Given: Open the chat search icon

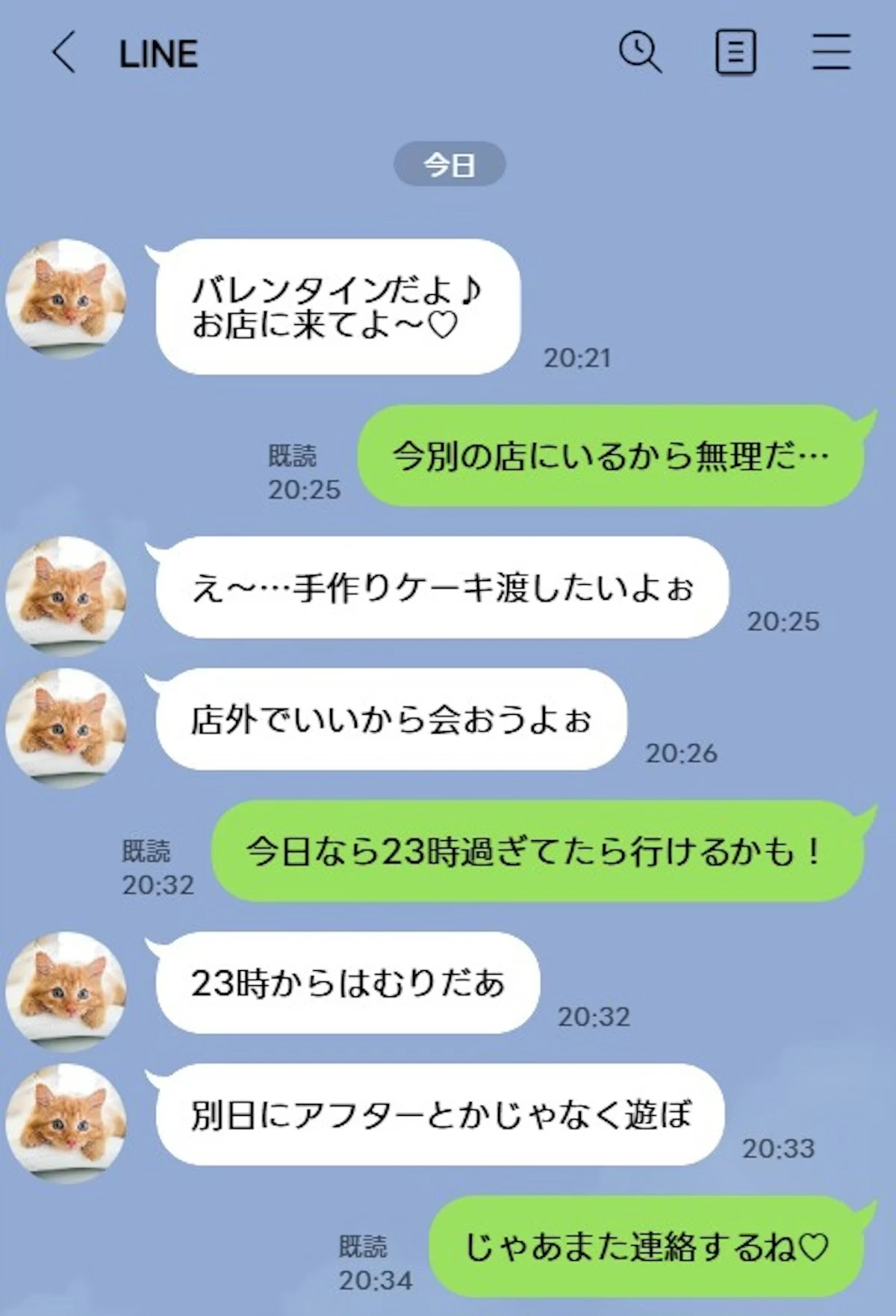Looking at the screenshot, I should click(x=640, y=52).
